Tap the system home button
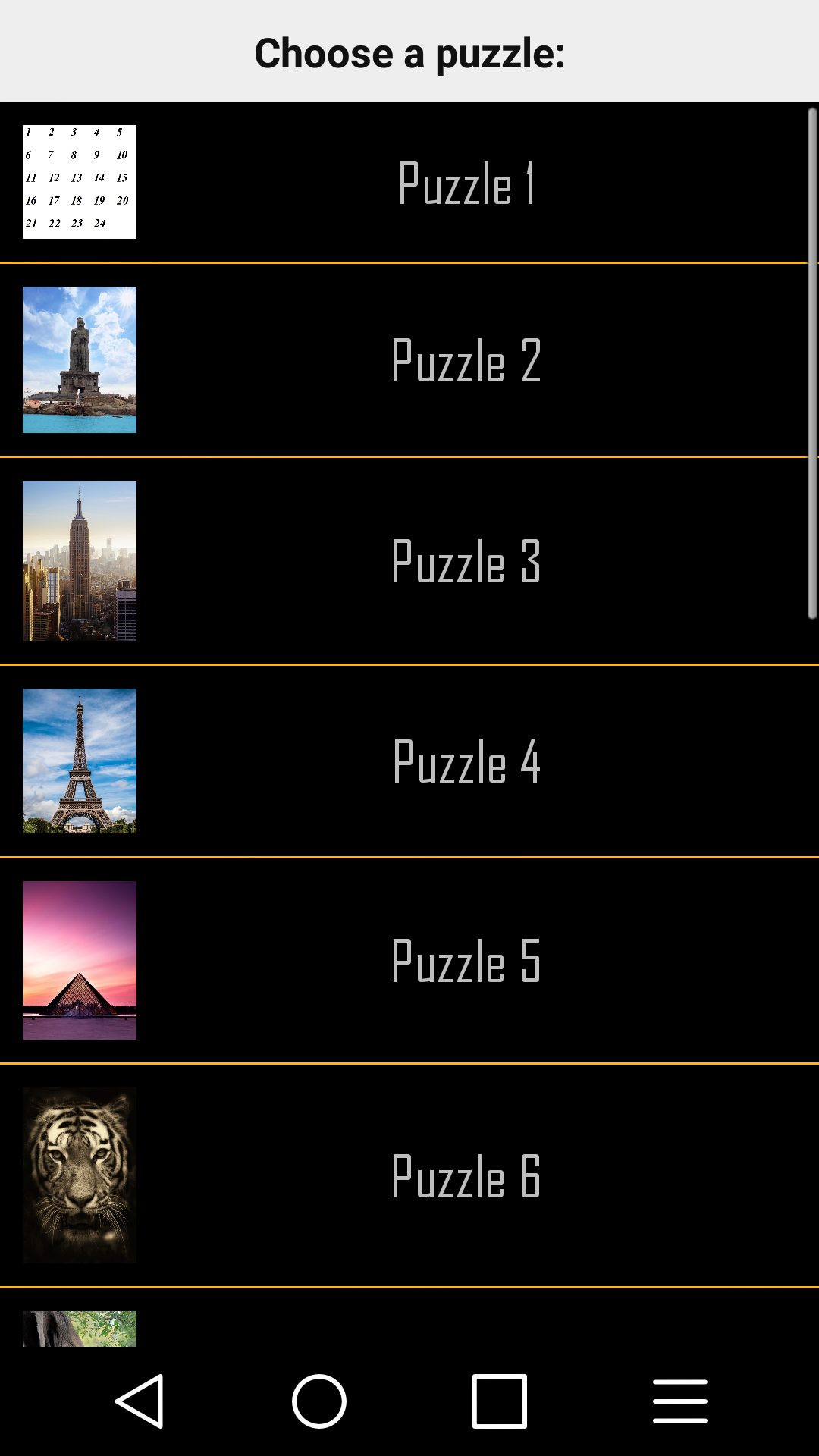 (319, 1401)
